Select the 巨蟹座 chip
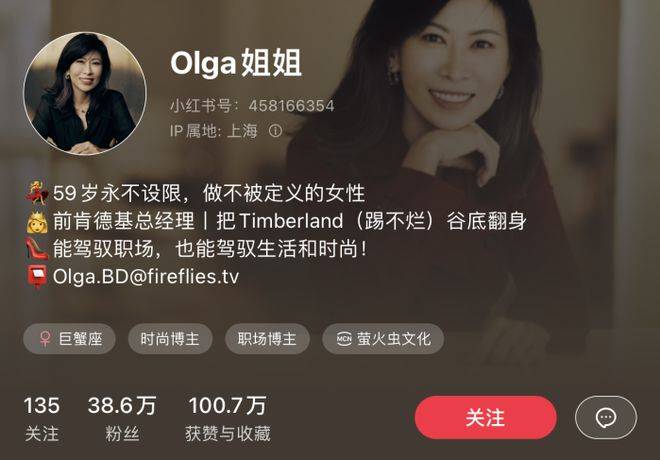 (x=68, y=338)
